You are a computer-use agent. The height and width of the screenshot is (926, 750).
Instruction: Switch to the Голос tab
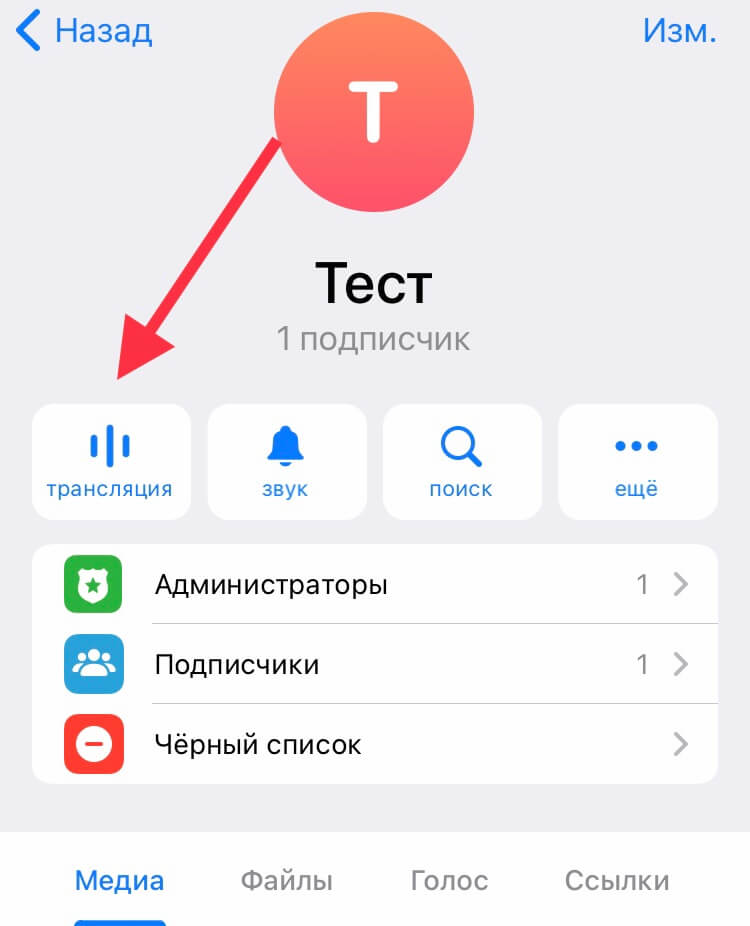coord(449,881)
